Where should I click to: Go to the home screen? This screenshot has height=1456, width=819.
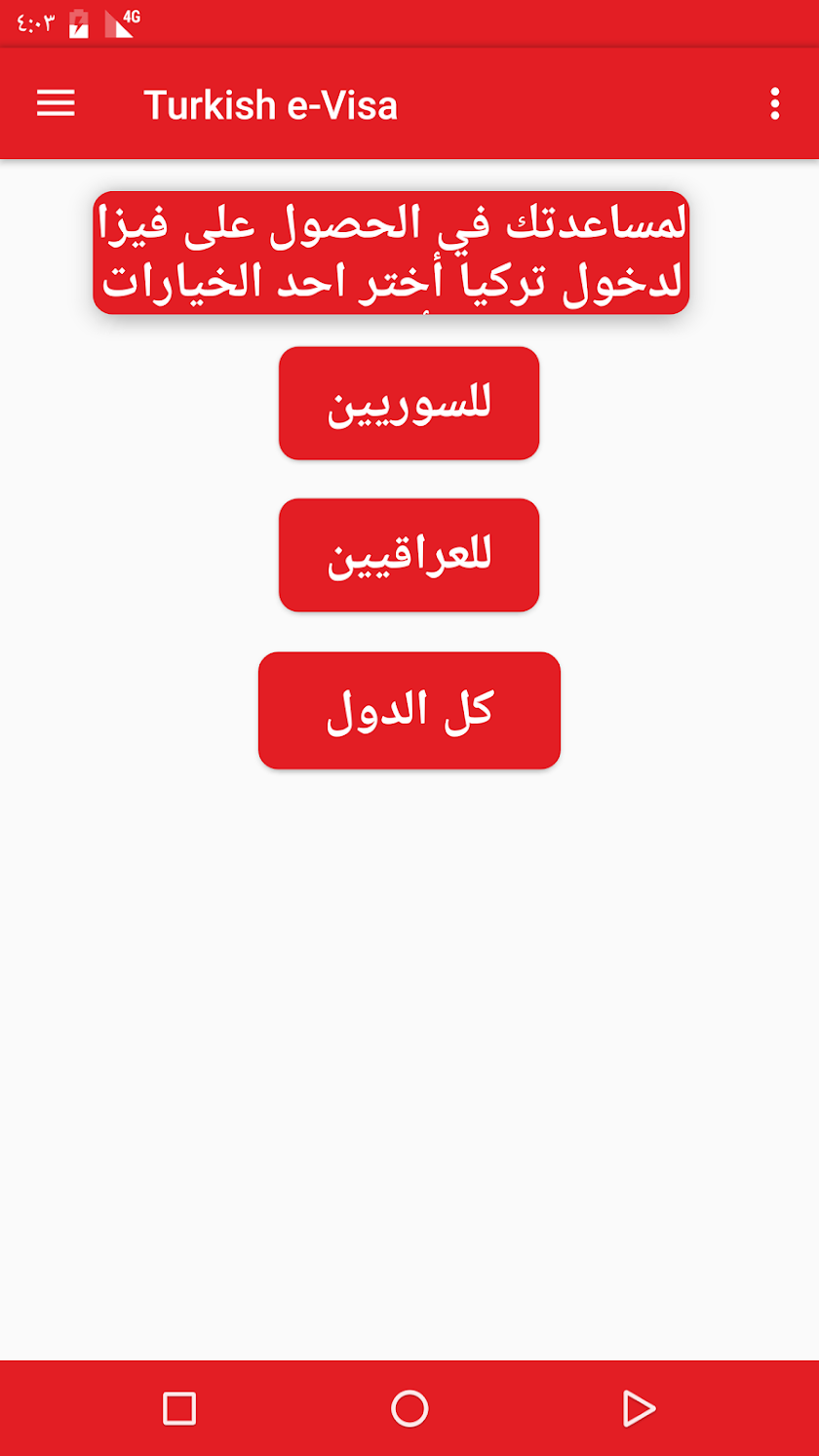[x=409, y=1408]
